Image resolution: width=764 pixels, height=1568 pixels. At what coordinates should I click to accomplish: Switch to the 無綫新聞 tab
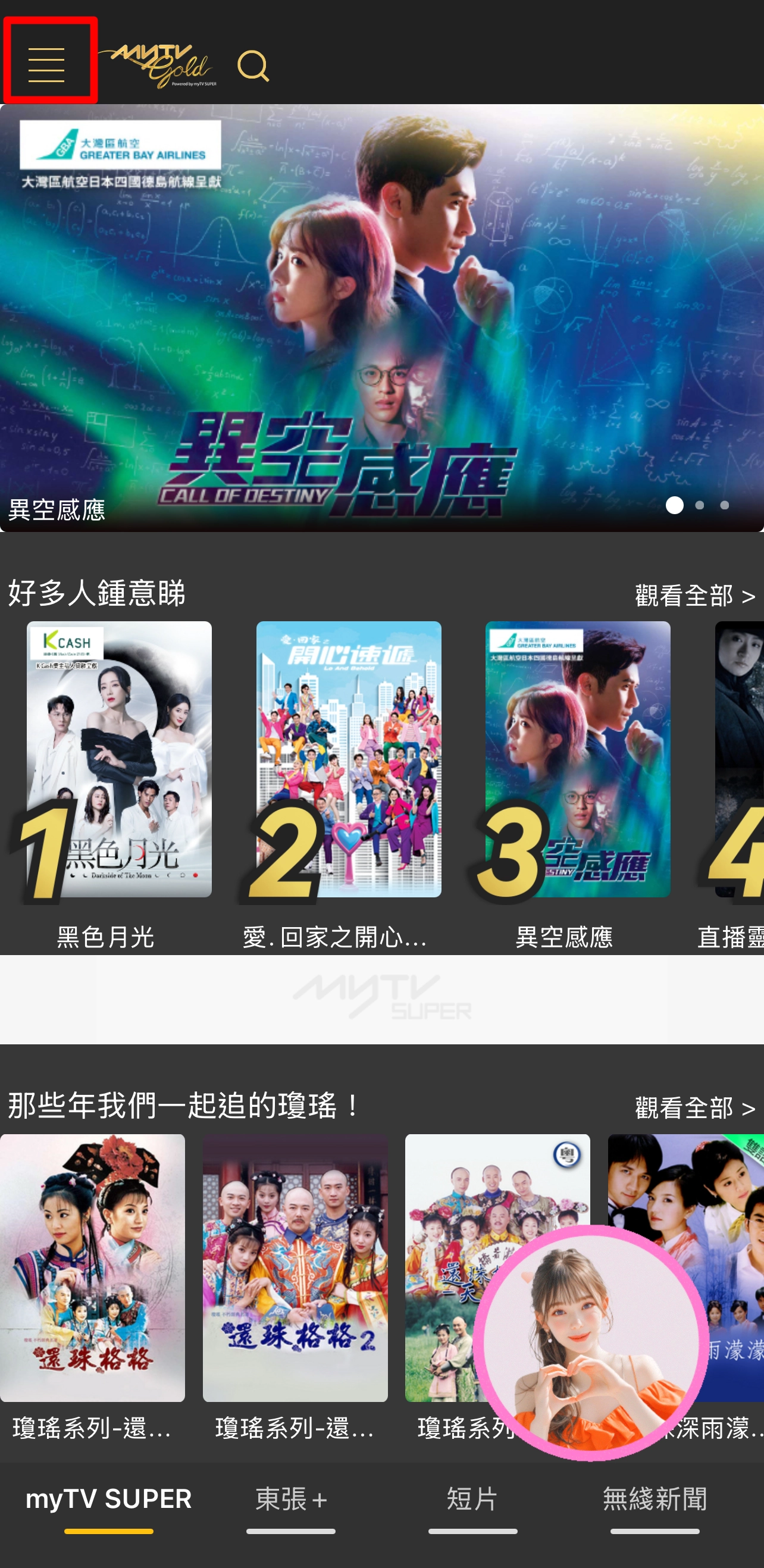click(x=655, y=1499)
